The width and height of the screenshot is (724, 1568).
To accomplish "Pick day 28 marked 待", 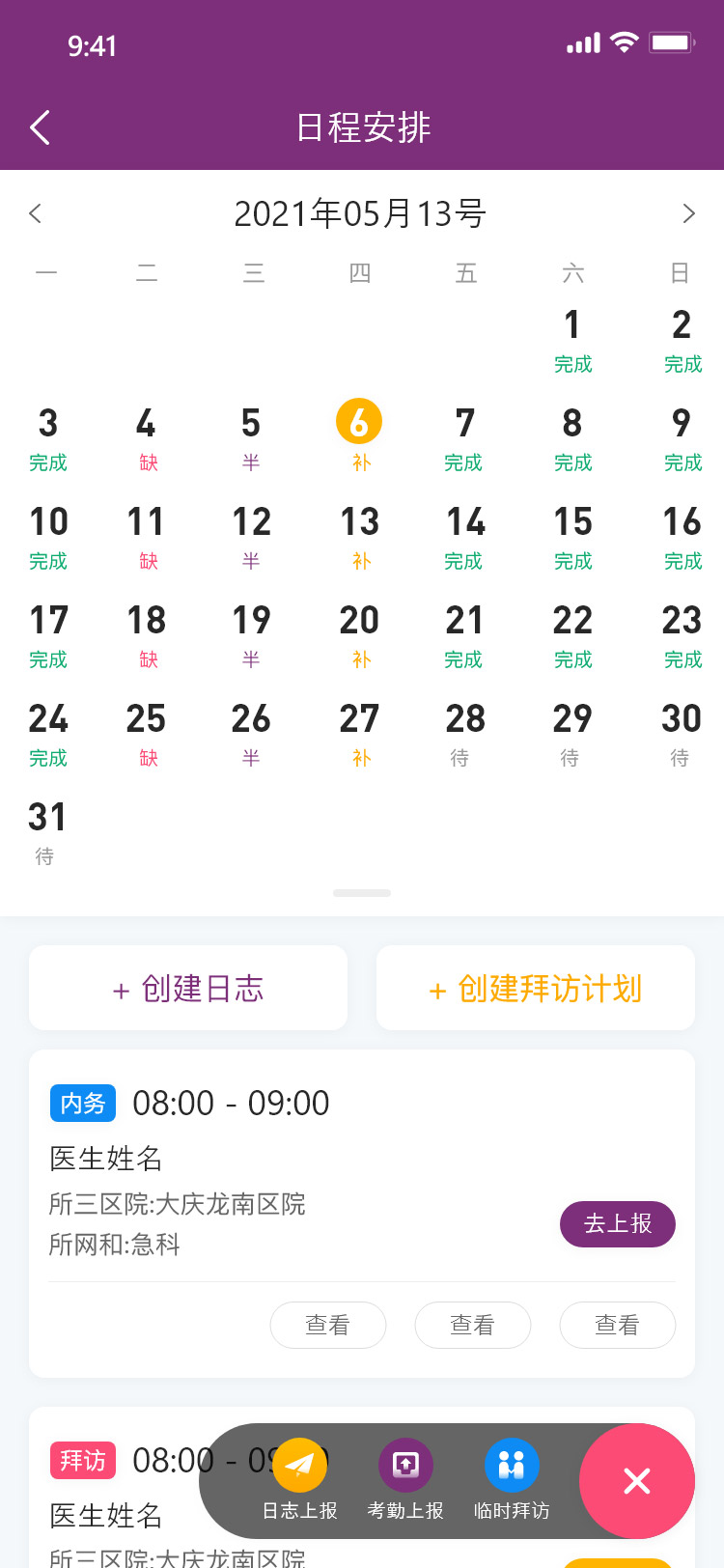I will coord(464,730).
